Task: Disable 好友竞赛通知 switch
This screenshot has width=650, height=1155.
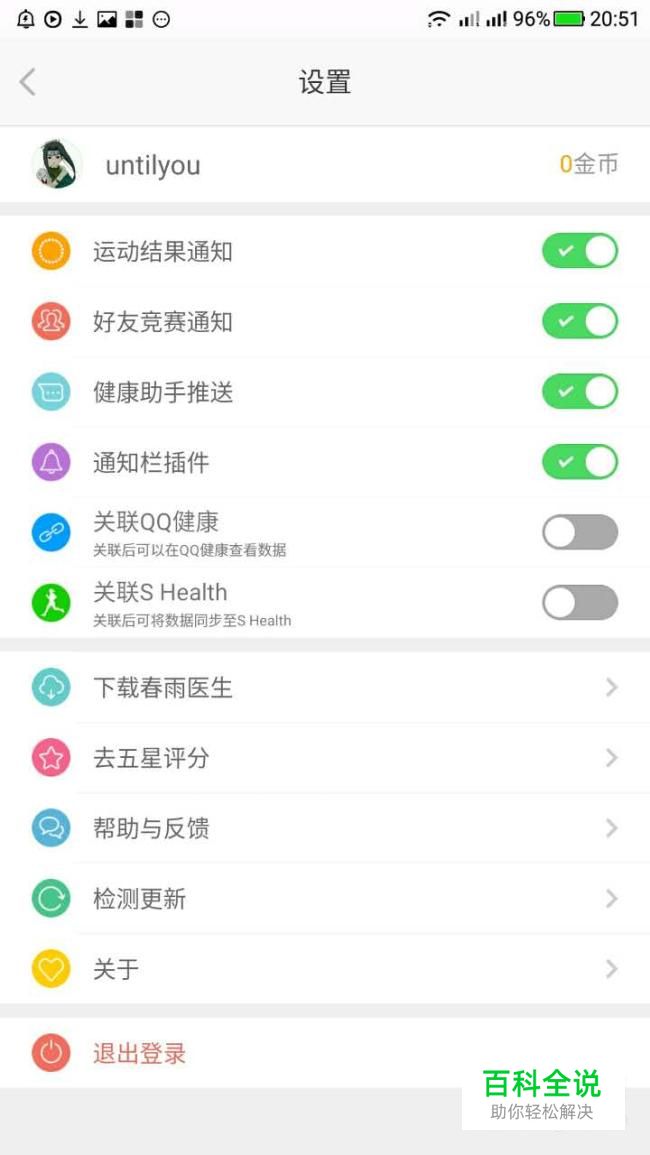Action: pyautogui.click(x=580, y=321)
